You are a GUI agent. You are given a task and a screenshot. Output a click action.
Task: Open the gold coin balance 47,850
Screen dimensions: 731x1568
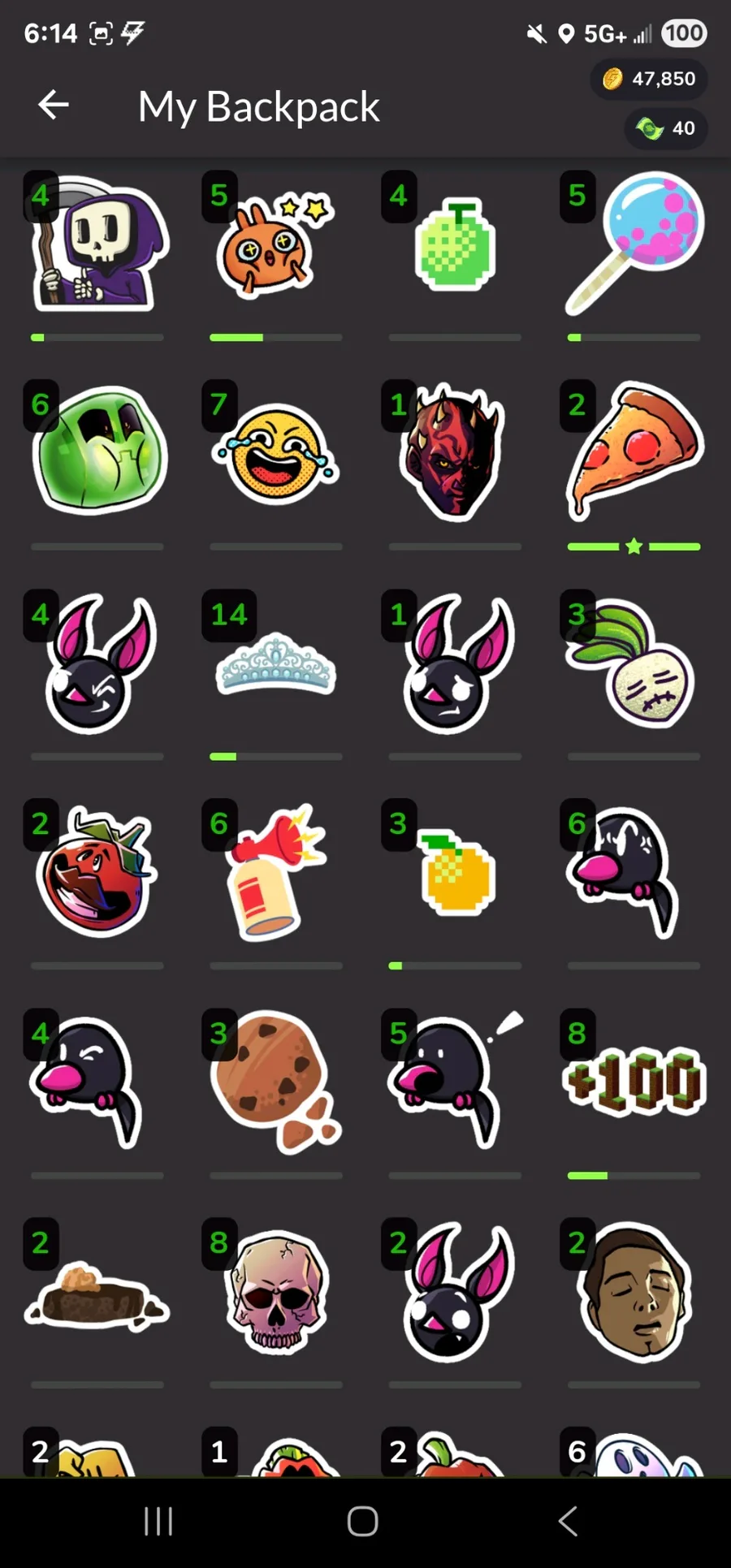click(649, 79)
